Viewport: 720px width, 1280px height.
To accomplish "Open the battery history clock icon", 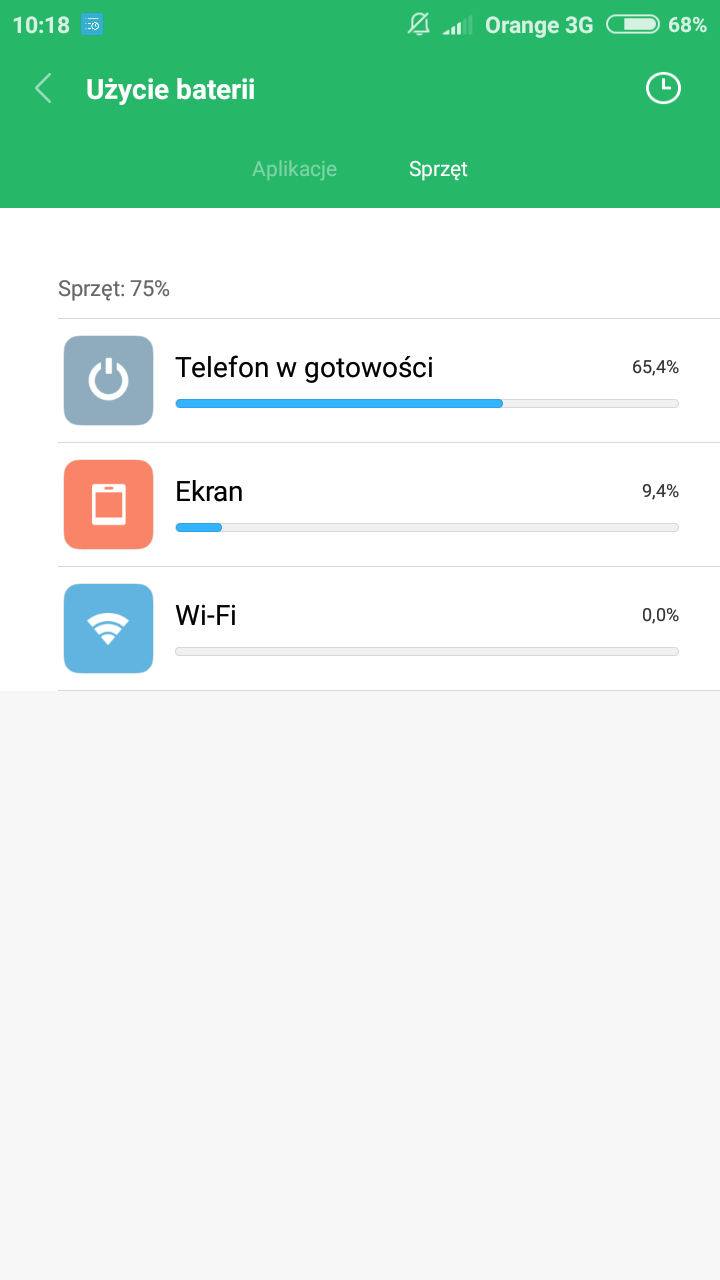I will (662, 89).
